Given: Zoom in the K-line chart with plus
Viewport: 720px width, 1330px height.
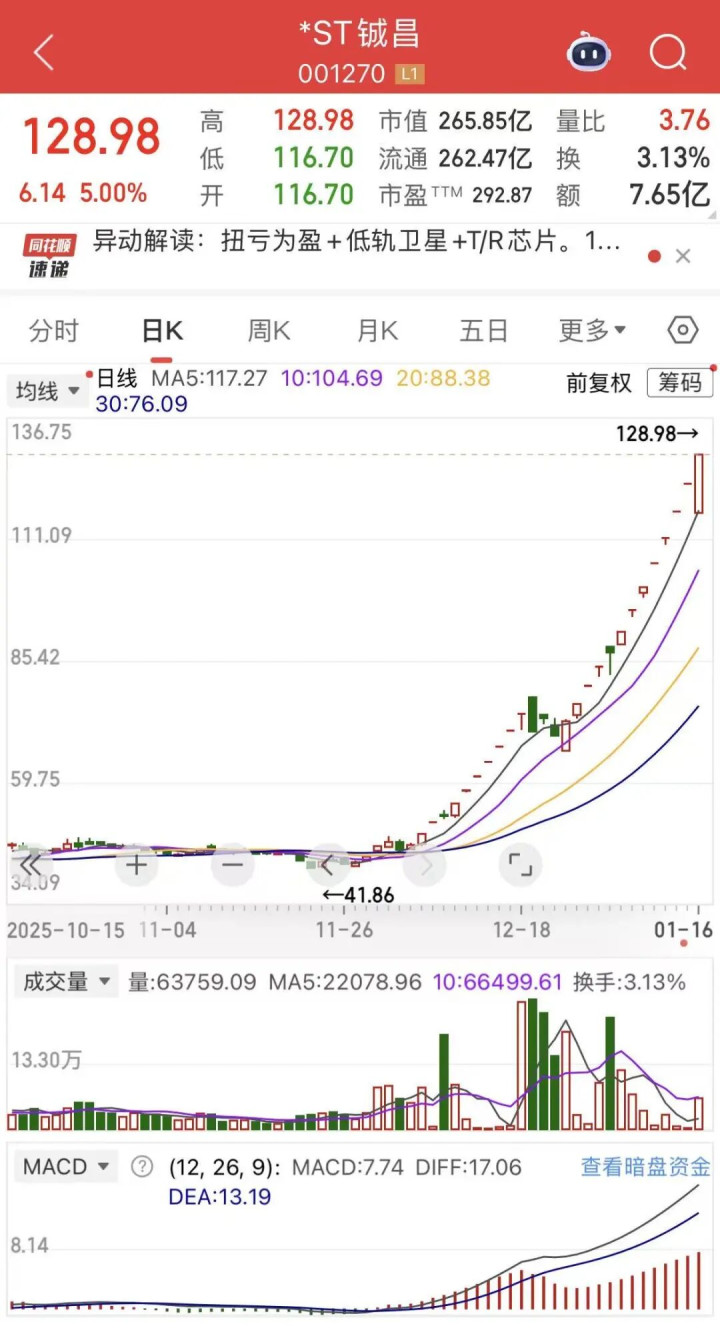Looking at the screenshot, I should 136,864.
